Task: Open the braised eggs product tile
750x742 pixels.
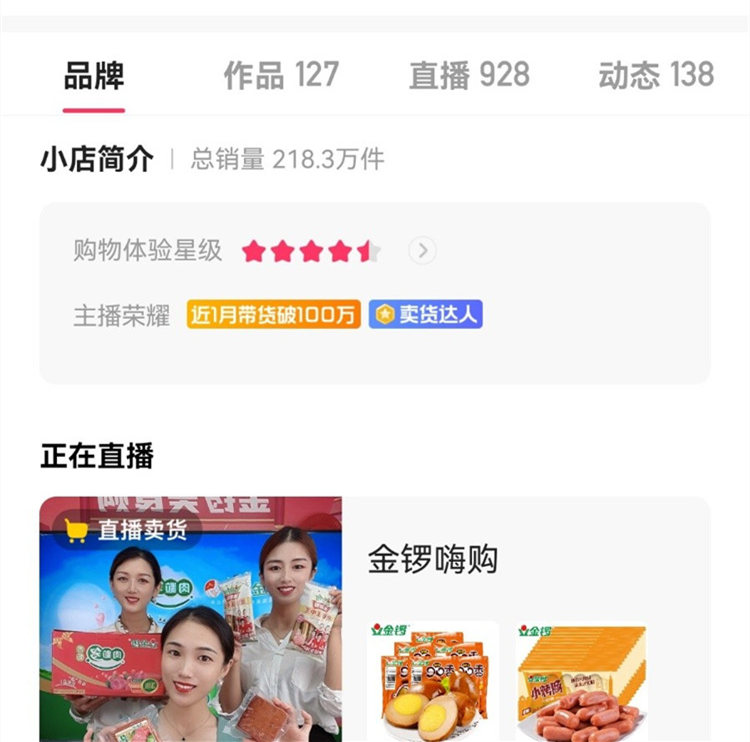Action: click(x=433, y=682)
